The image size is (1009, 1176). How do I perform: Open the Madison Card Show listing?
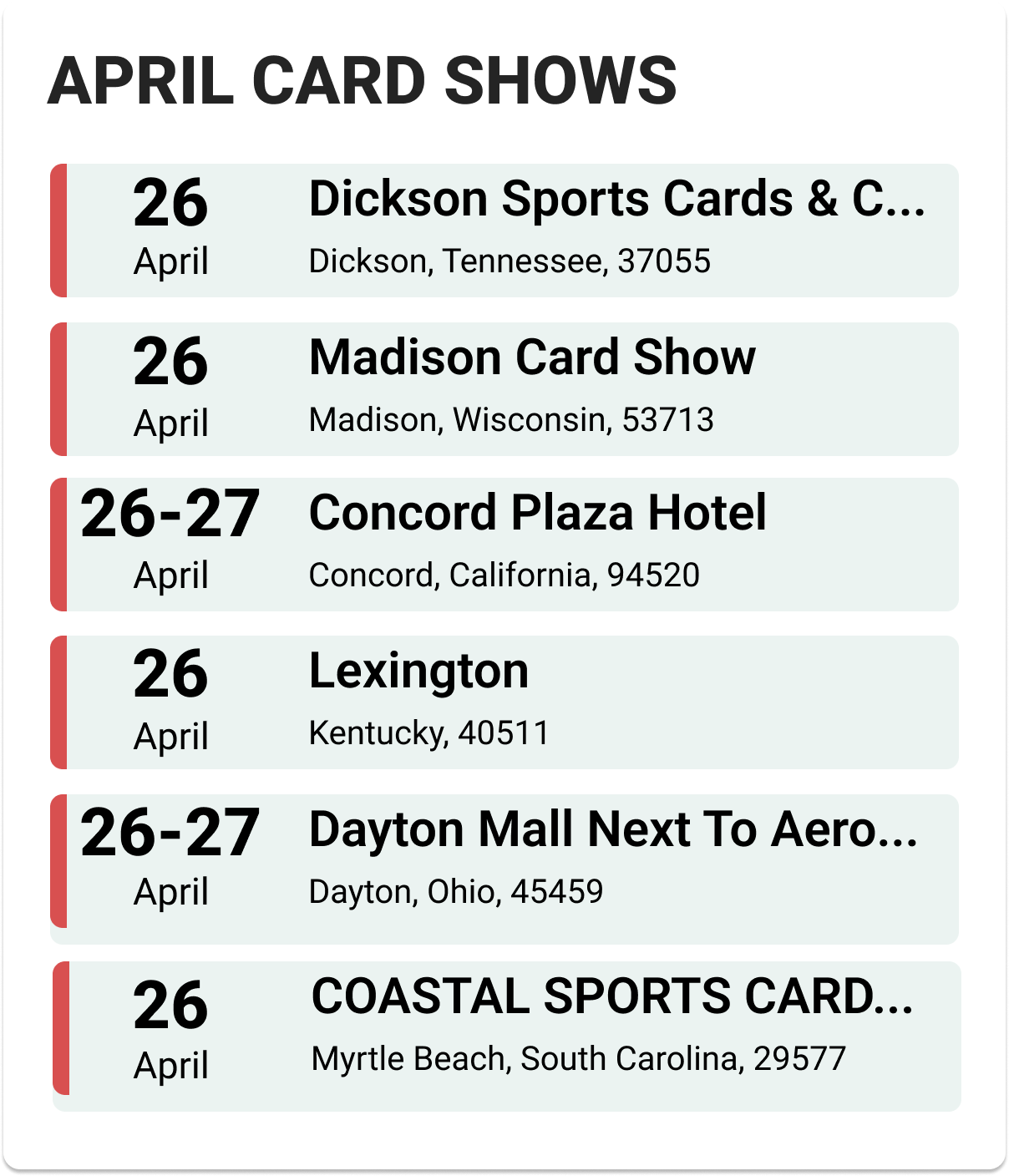pyautogui.click(x=532, y=358)
